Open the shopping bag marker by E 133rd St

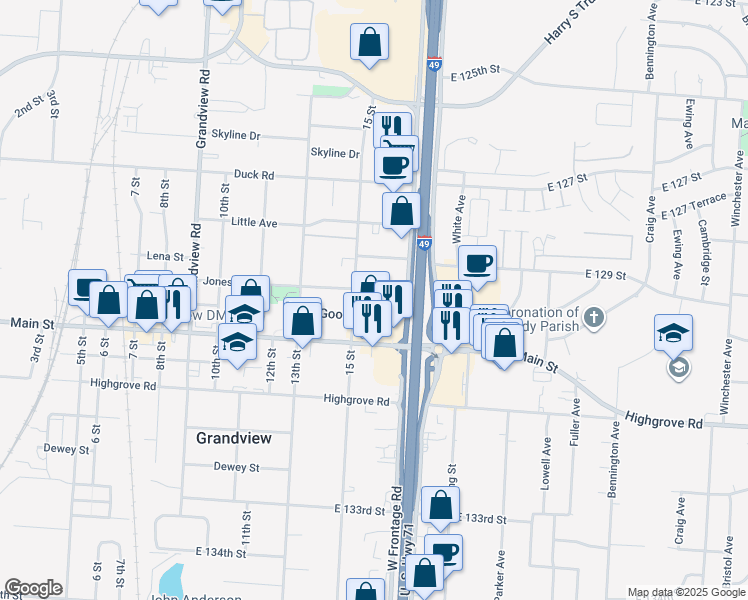click(440, 506)
